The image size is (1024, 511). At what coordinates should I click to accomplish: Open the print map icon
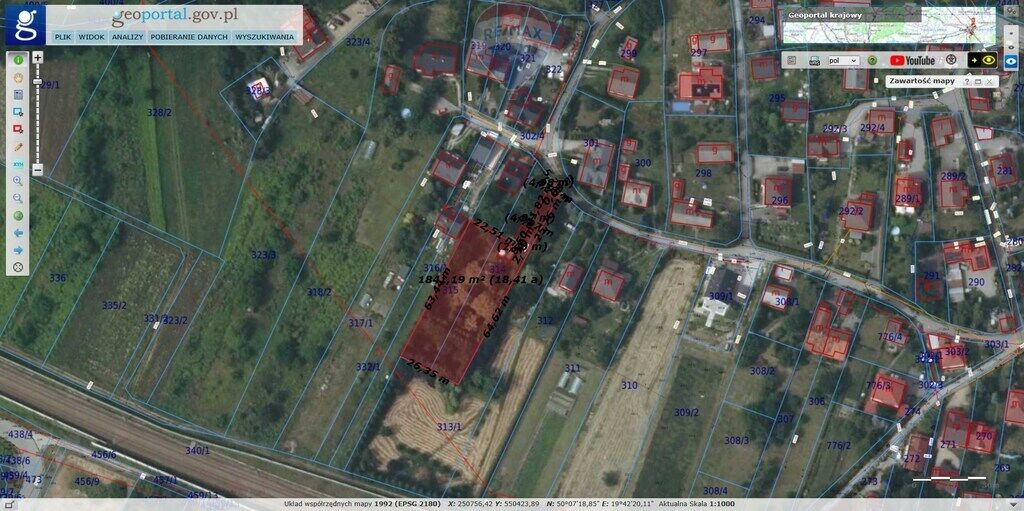click(814, 61)
